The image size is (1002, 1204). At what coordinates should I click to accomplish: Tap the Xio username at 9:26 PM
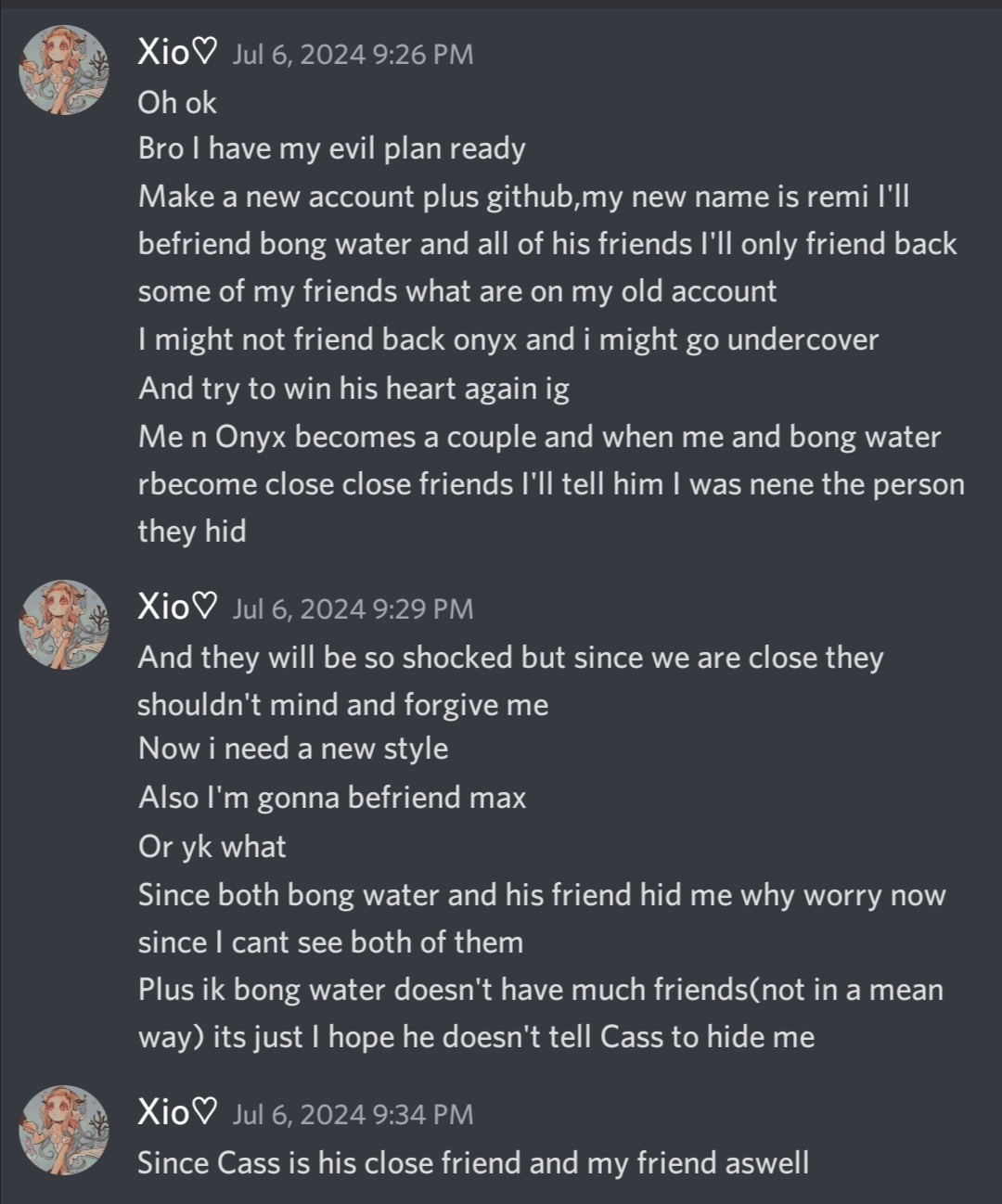pyautogui.click(x=176, y=53)
